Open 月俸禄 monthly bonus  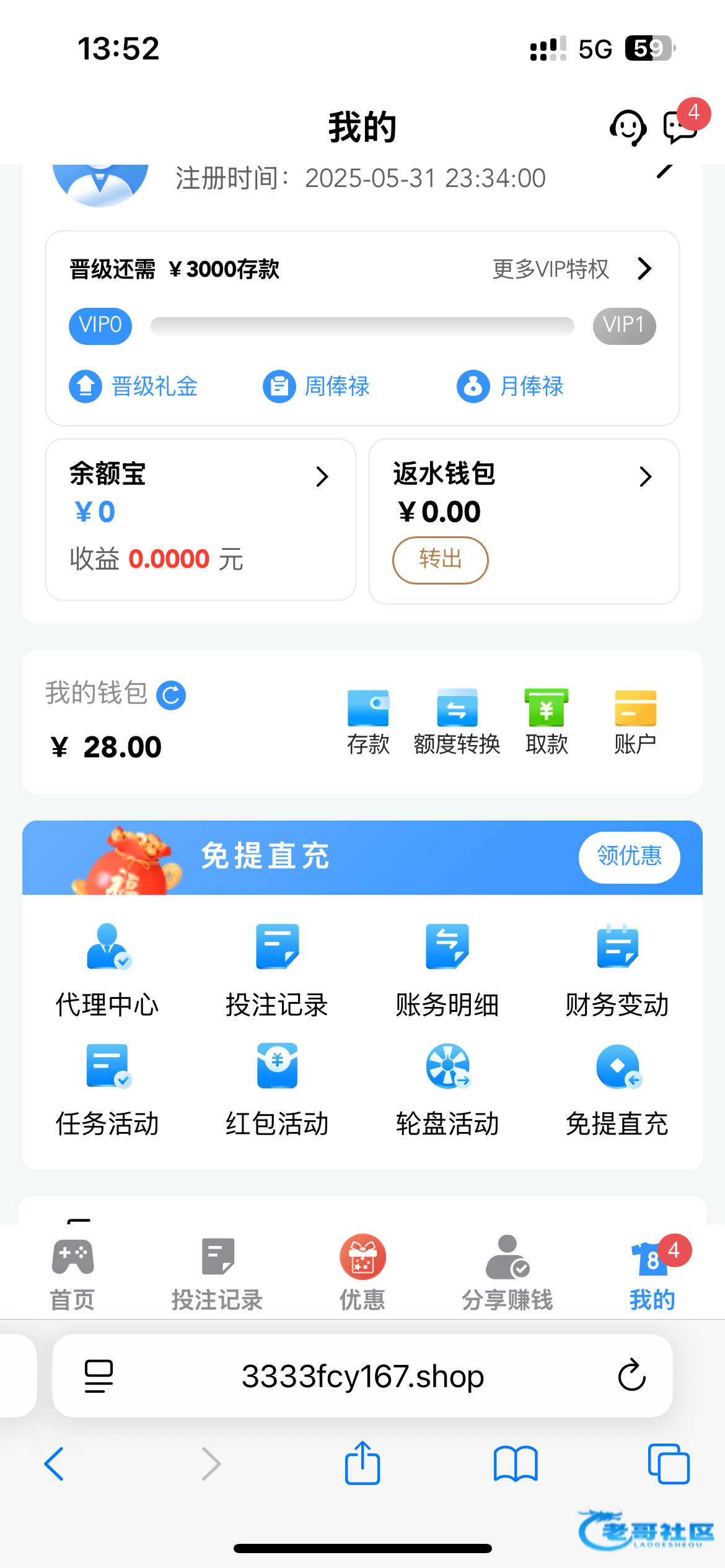(x=510, y=386)
